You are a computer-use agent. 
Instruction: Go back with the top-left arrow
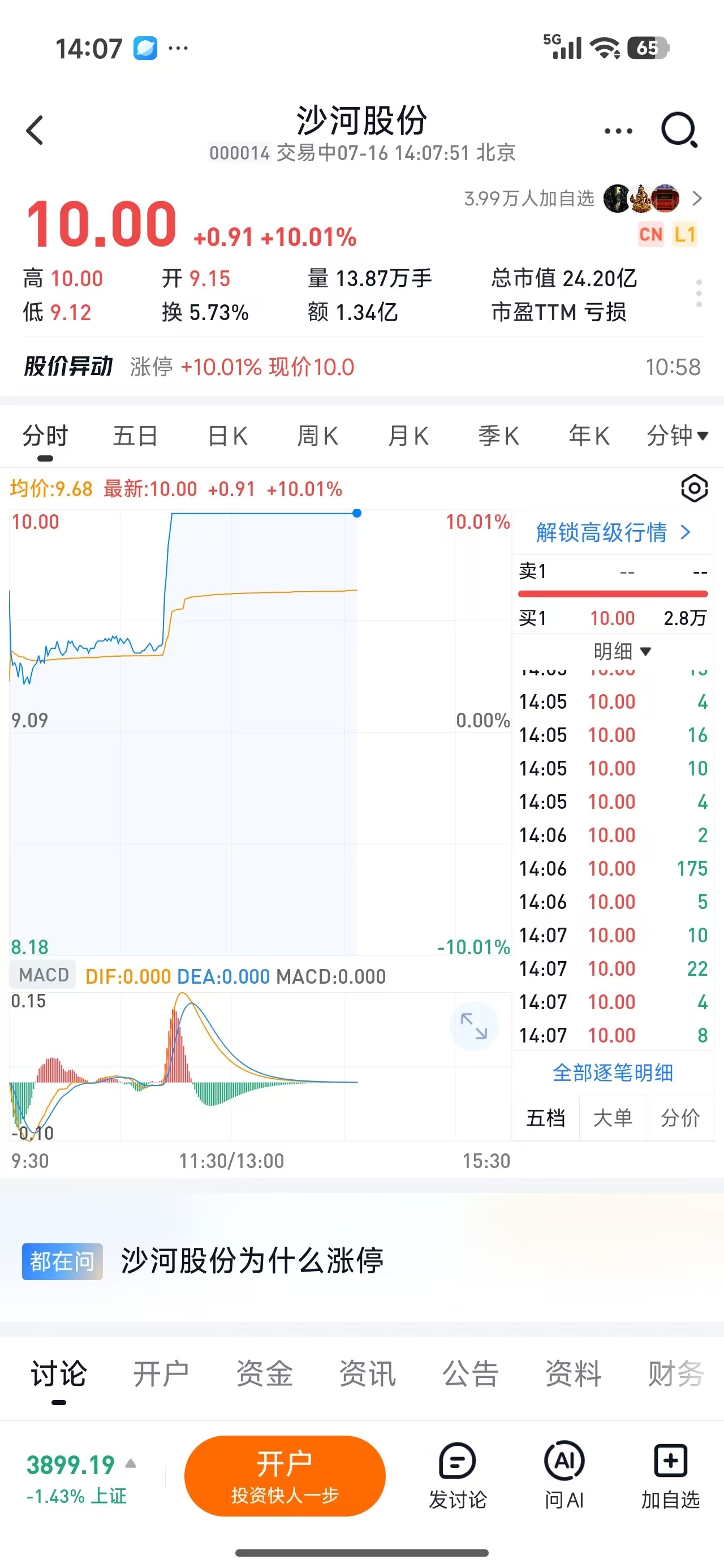tap(35, 130)
